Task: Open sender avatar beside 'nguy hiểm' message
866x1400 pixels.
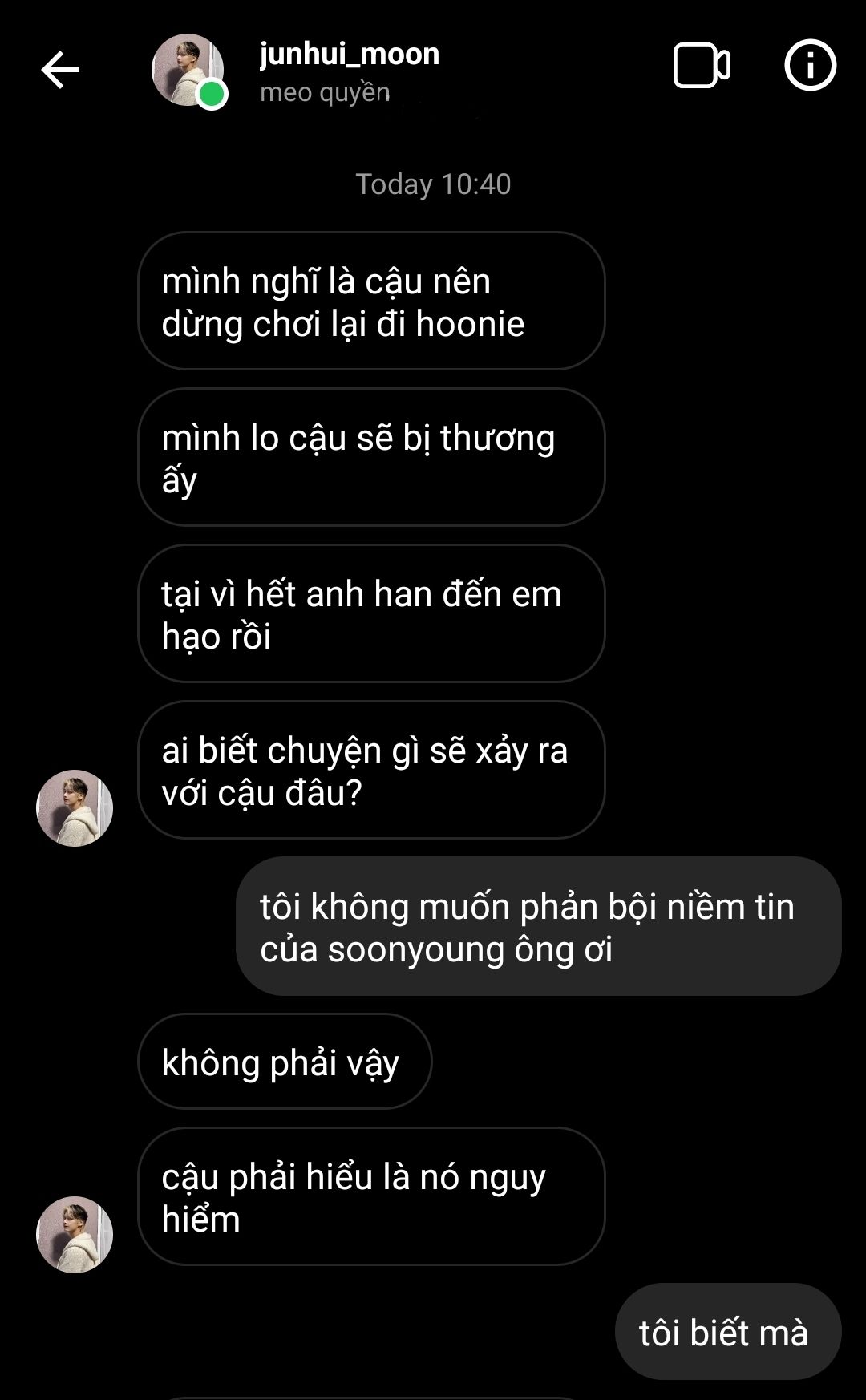Action: pos(75,1235)
